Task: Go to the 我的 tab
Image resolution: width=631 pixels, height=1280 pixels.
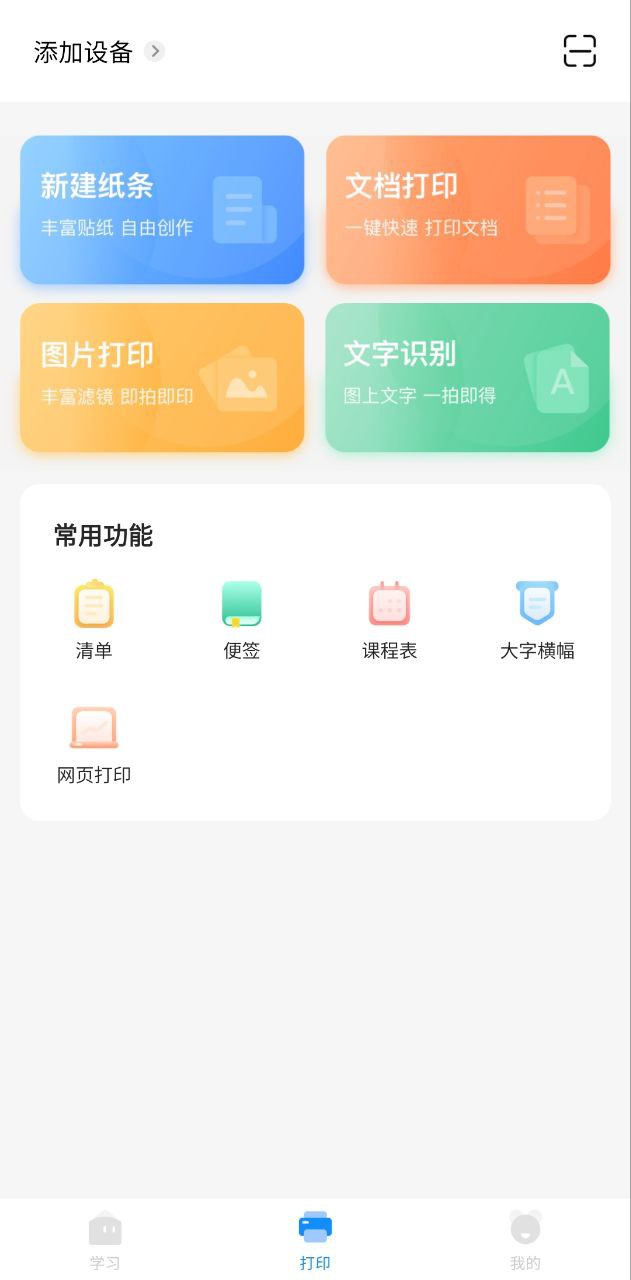Action: pos(525,1240)
